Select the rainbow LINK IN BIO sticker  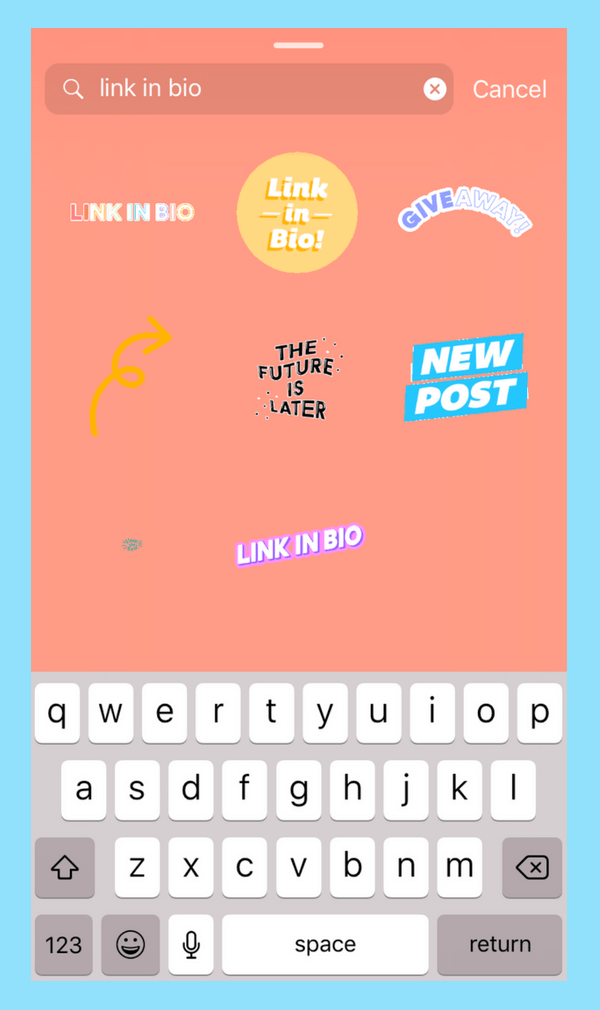[132, 212]
